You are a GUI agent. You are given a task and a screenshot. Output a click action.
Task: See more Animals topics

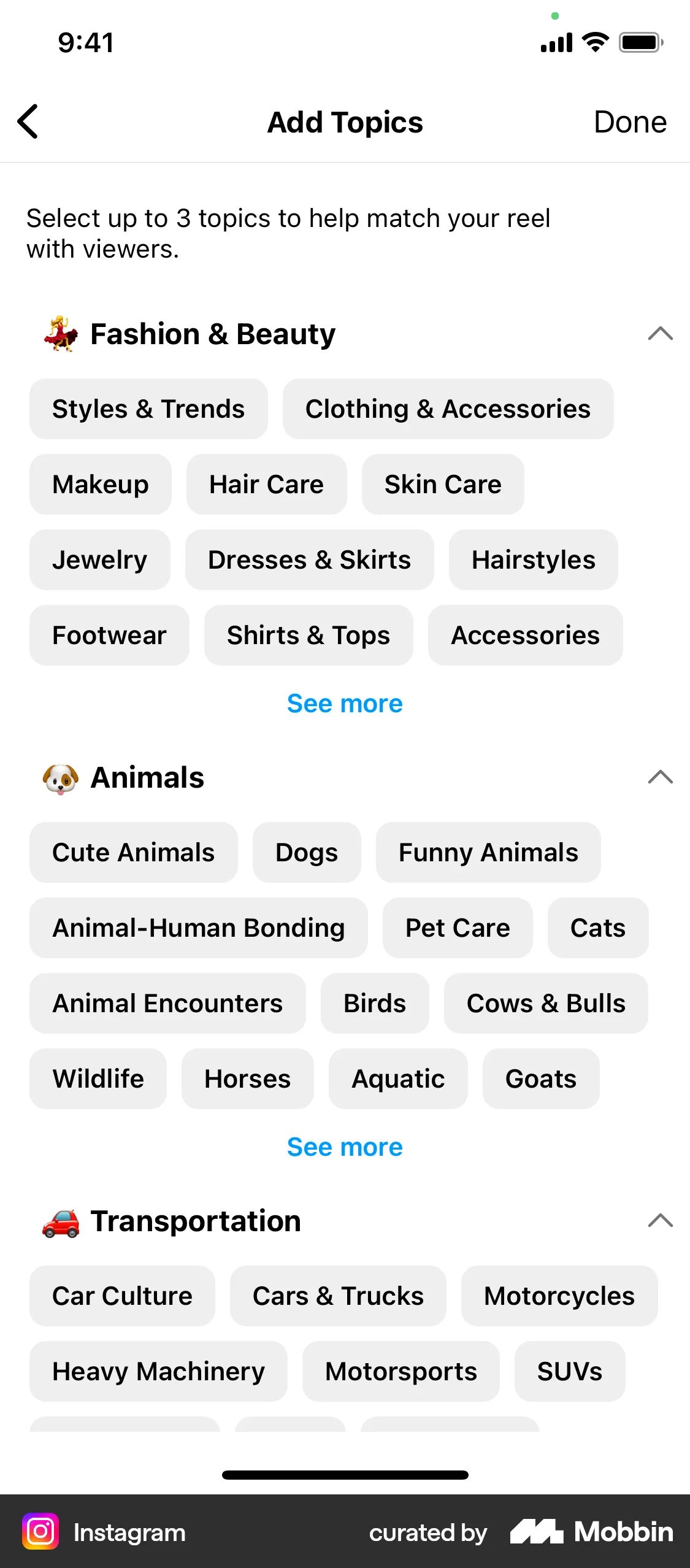[345, 1147]
